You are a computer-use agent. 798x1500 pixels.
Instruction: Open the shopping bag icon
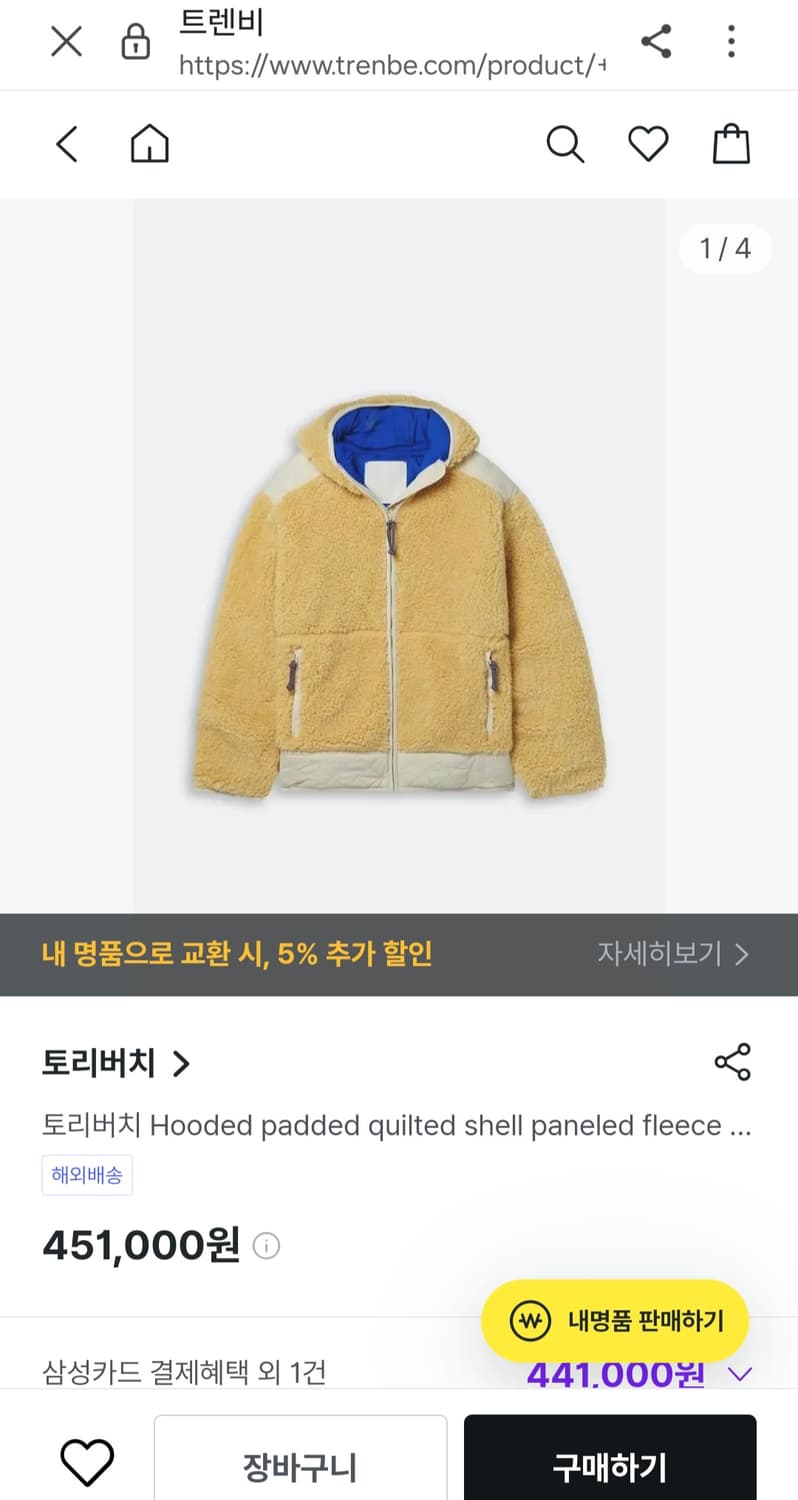[731, 143]
